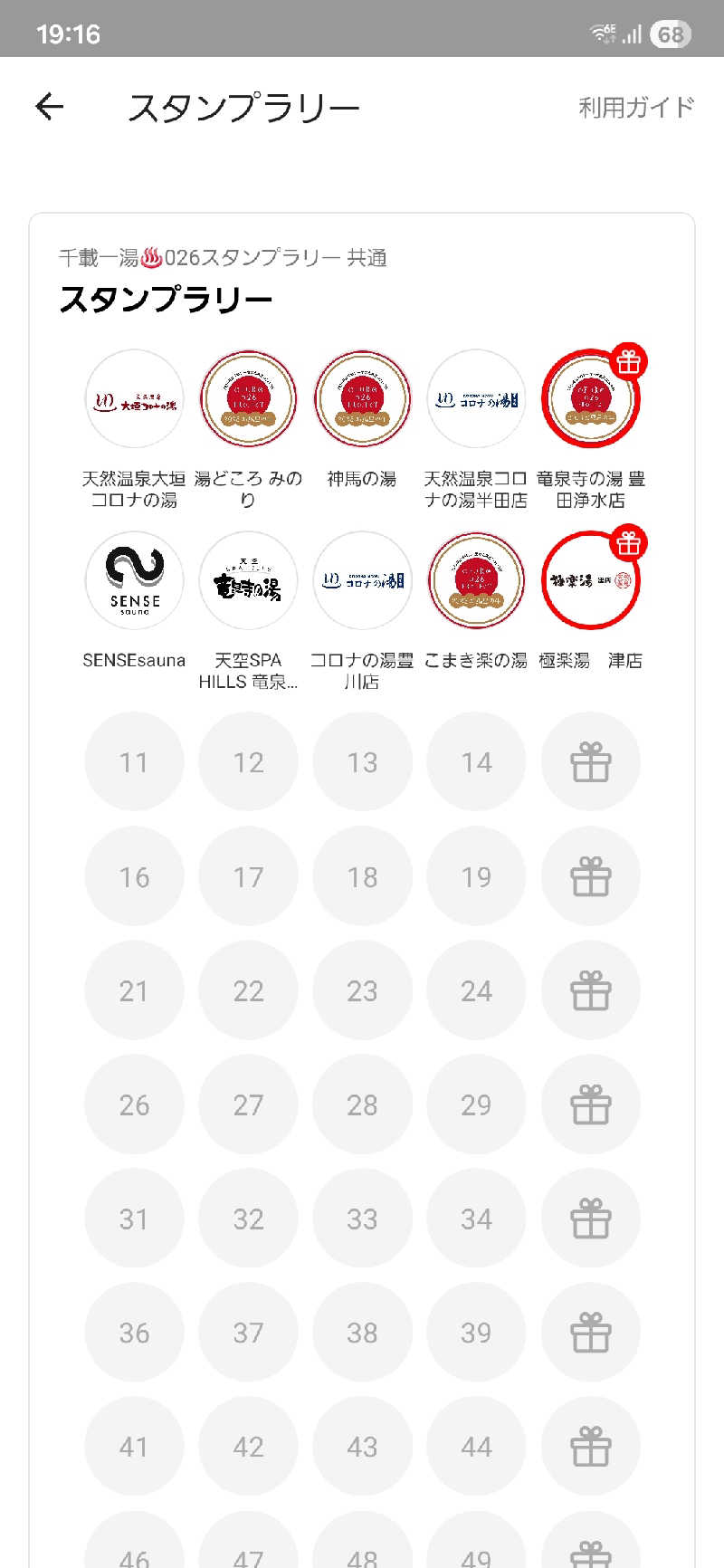724x1568 pixels.
Task: Select empty stamp slot 23
Action: pyautogui.click(x=362, y=990)
